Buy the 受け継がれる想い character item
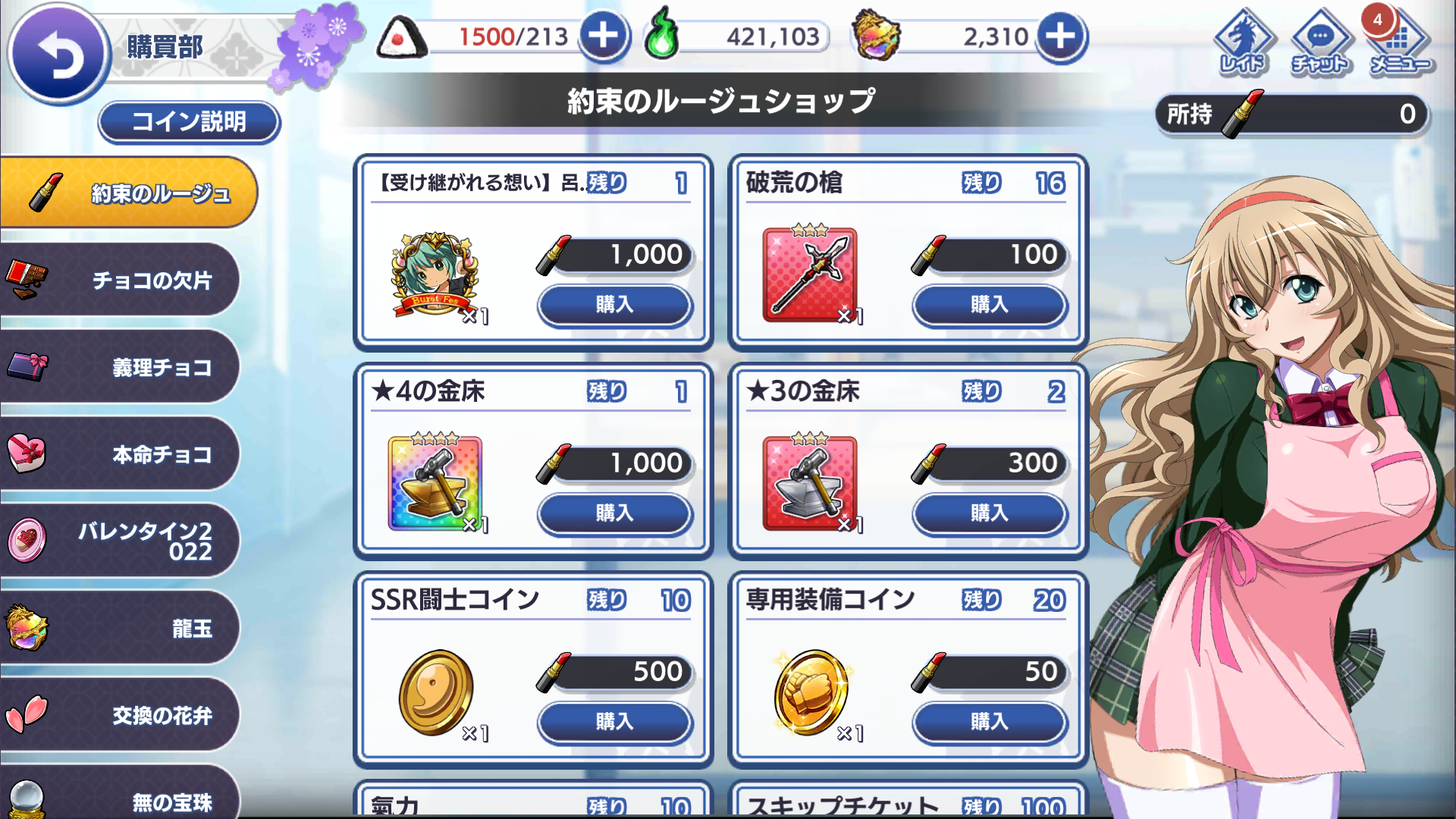1456x819 pixels. pyautogui.click(x=614, y=305)
